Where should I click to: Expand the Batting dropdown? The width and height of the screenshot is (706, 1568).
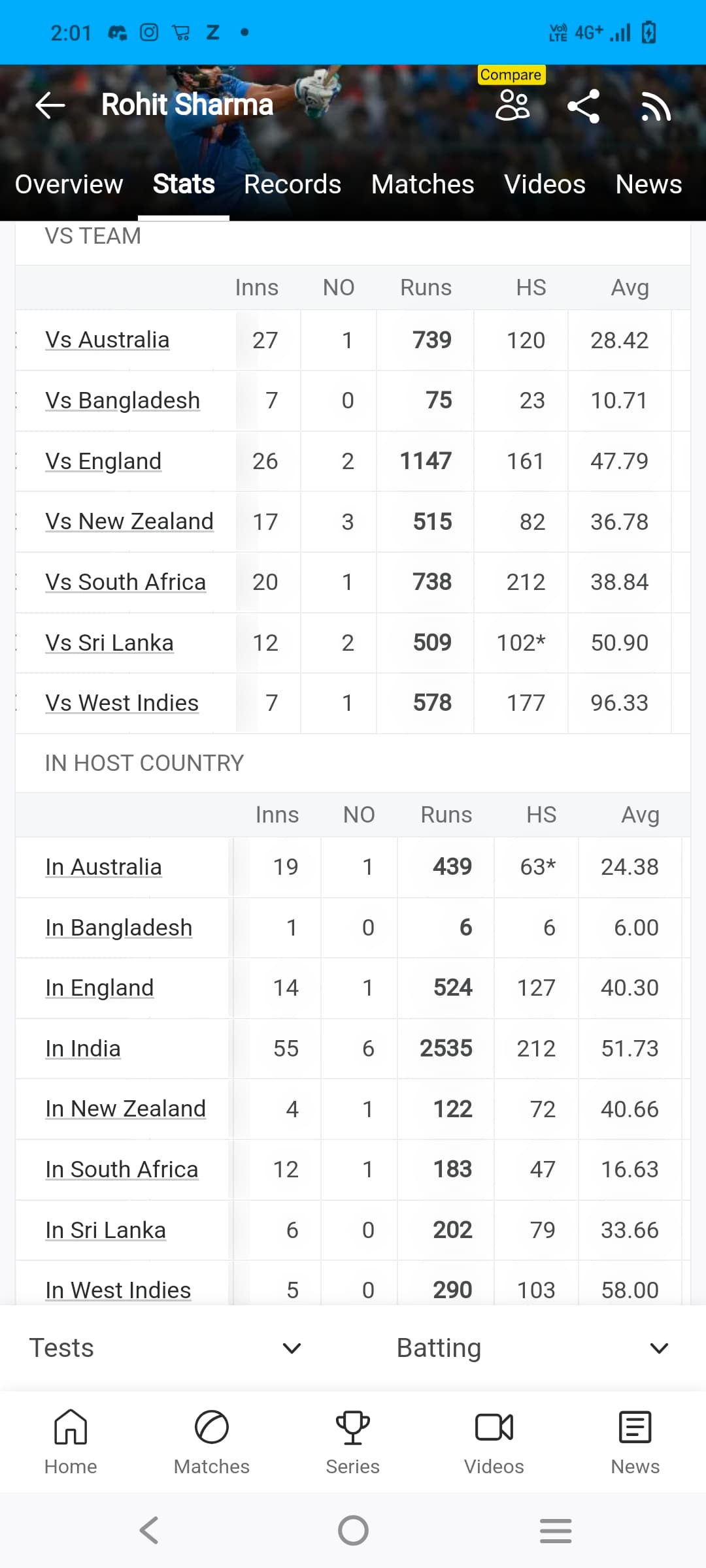tap(532, 1348)
